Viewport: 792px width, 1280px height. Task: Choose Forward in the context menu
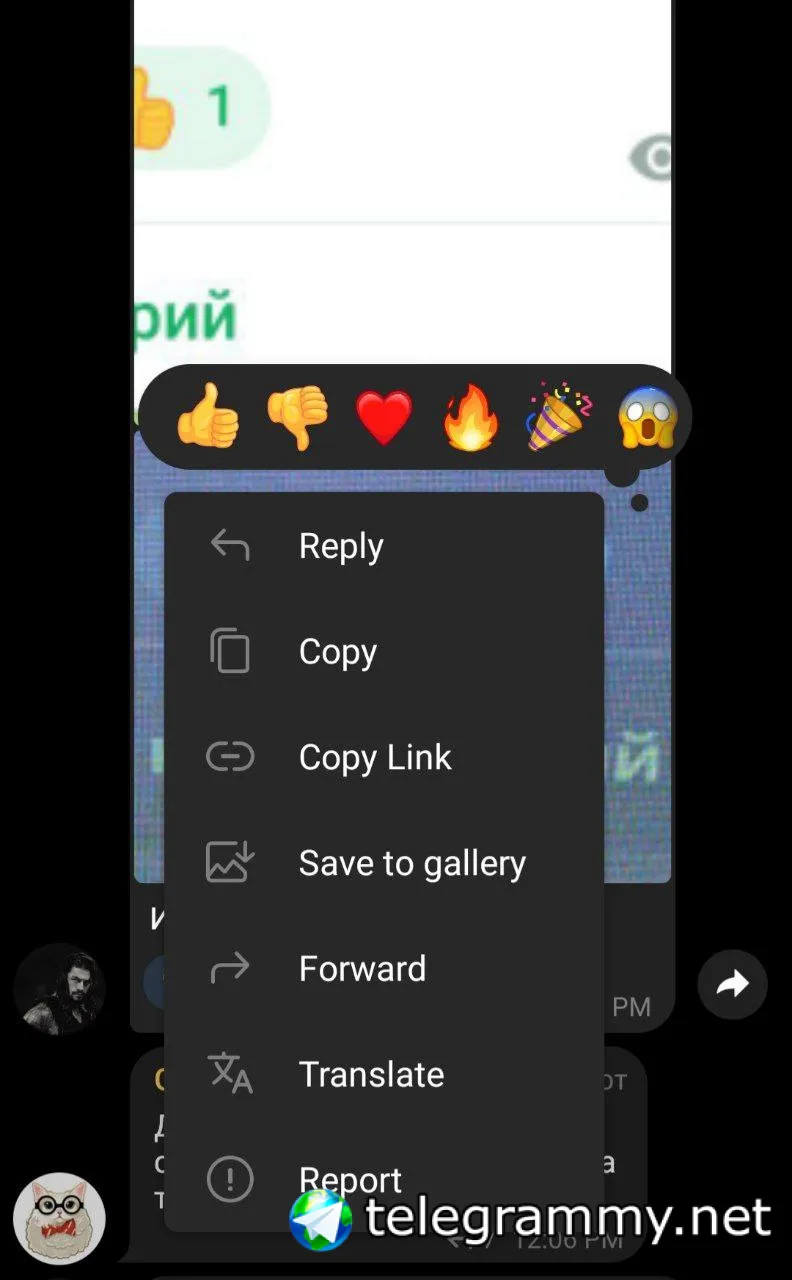384,968
